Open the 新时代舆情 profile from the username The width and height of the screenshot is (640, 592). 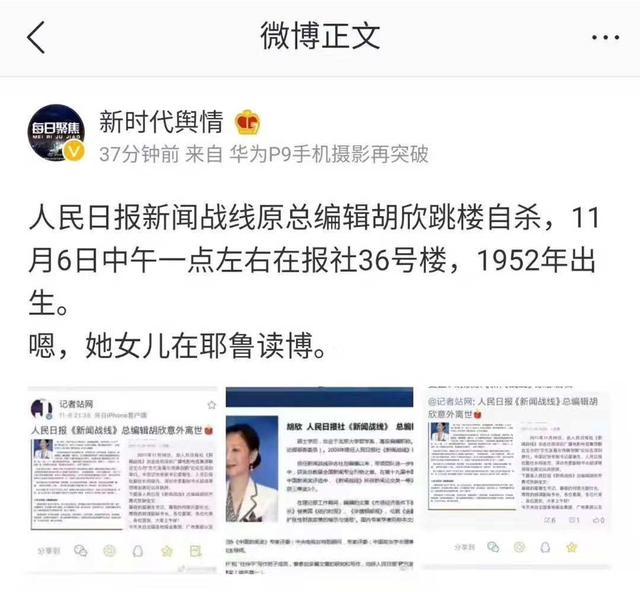pos(162,122)
